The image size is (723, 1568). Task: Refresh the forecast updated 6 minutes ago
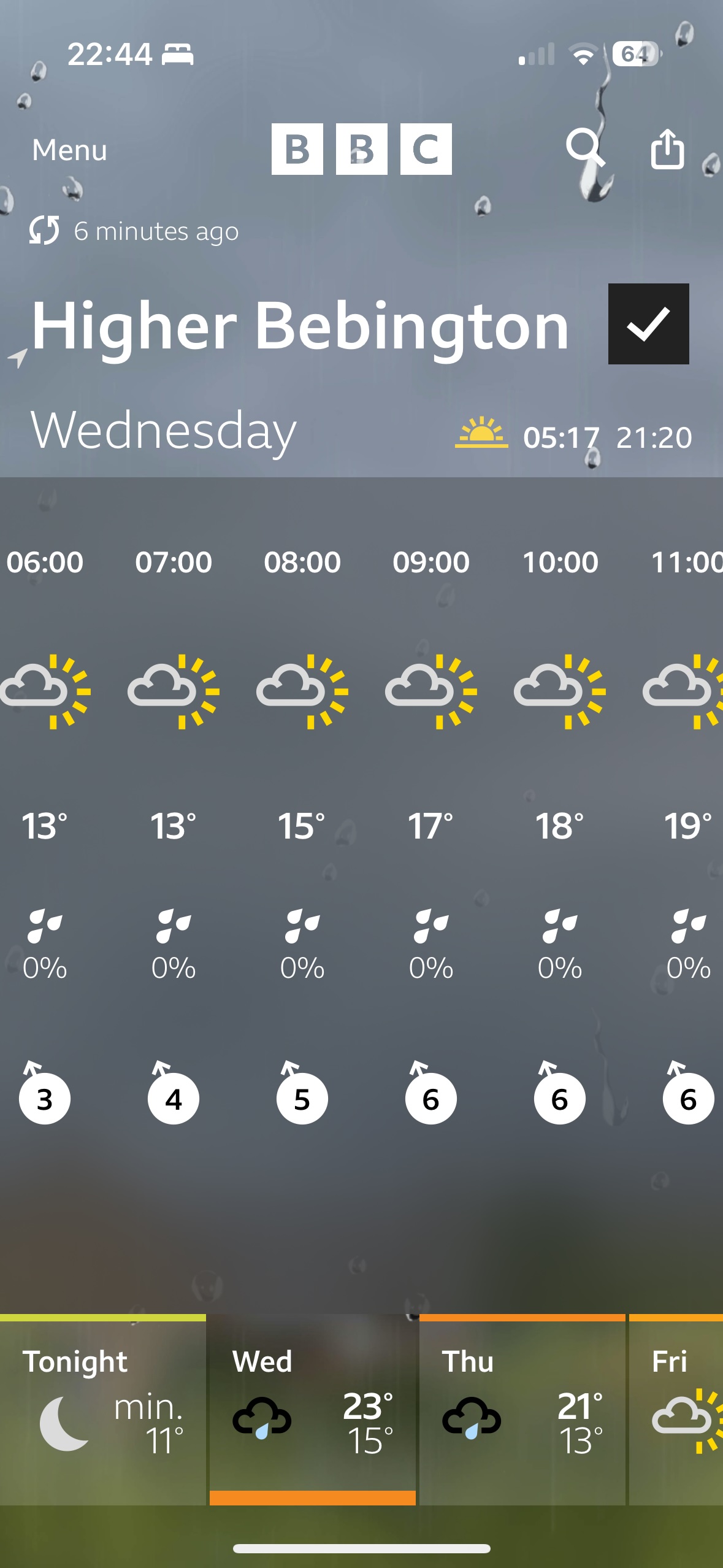45,231
